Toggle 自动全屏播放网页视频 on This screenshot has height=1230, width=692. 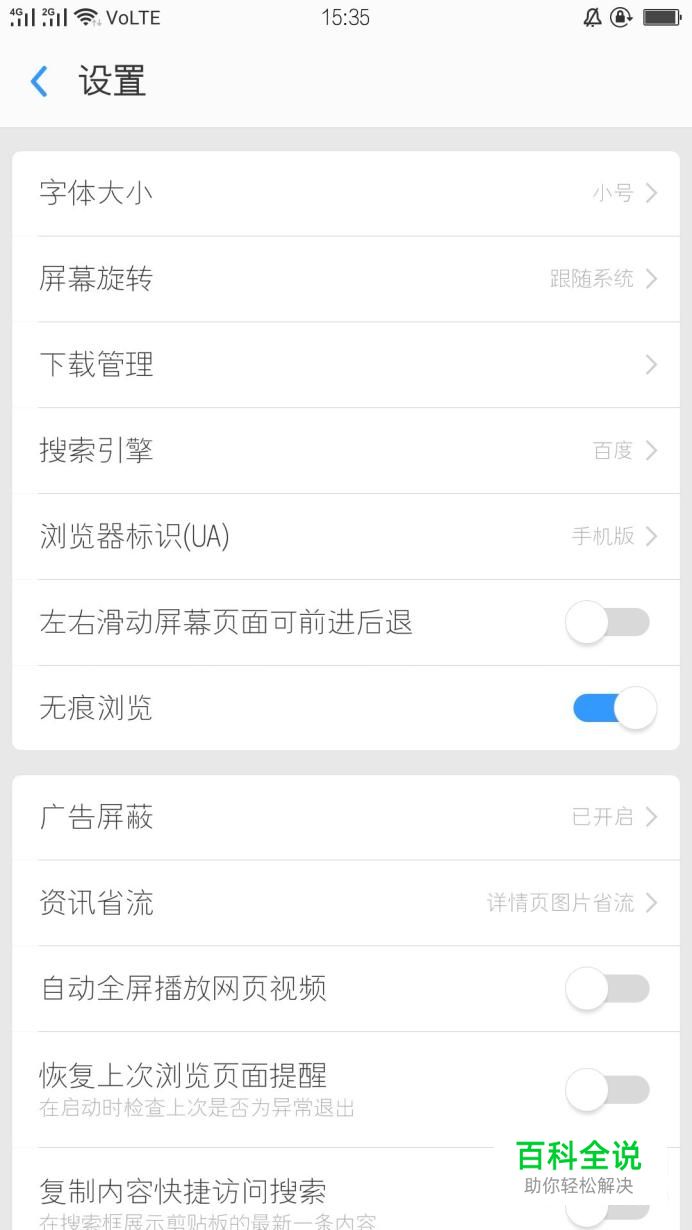pos(607,989)
